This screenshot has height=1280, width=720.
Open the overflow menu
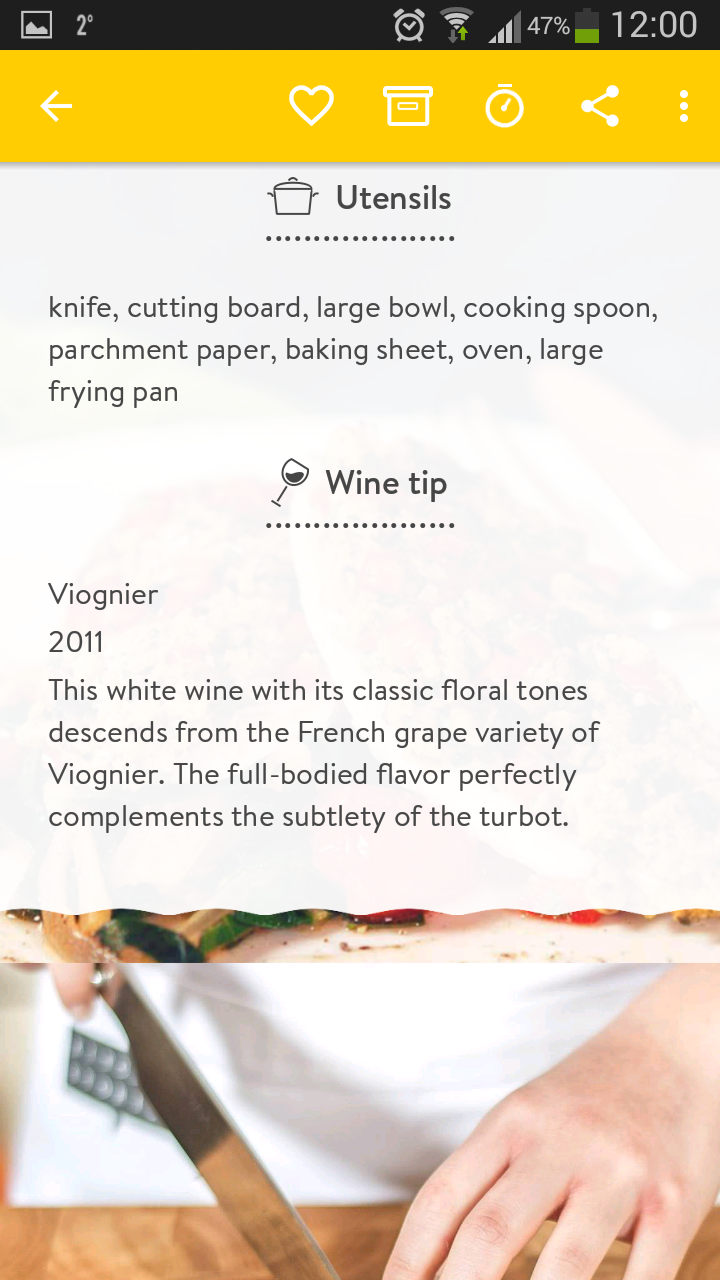click(x=684, y=106)
